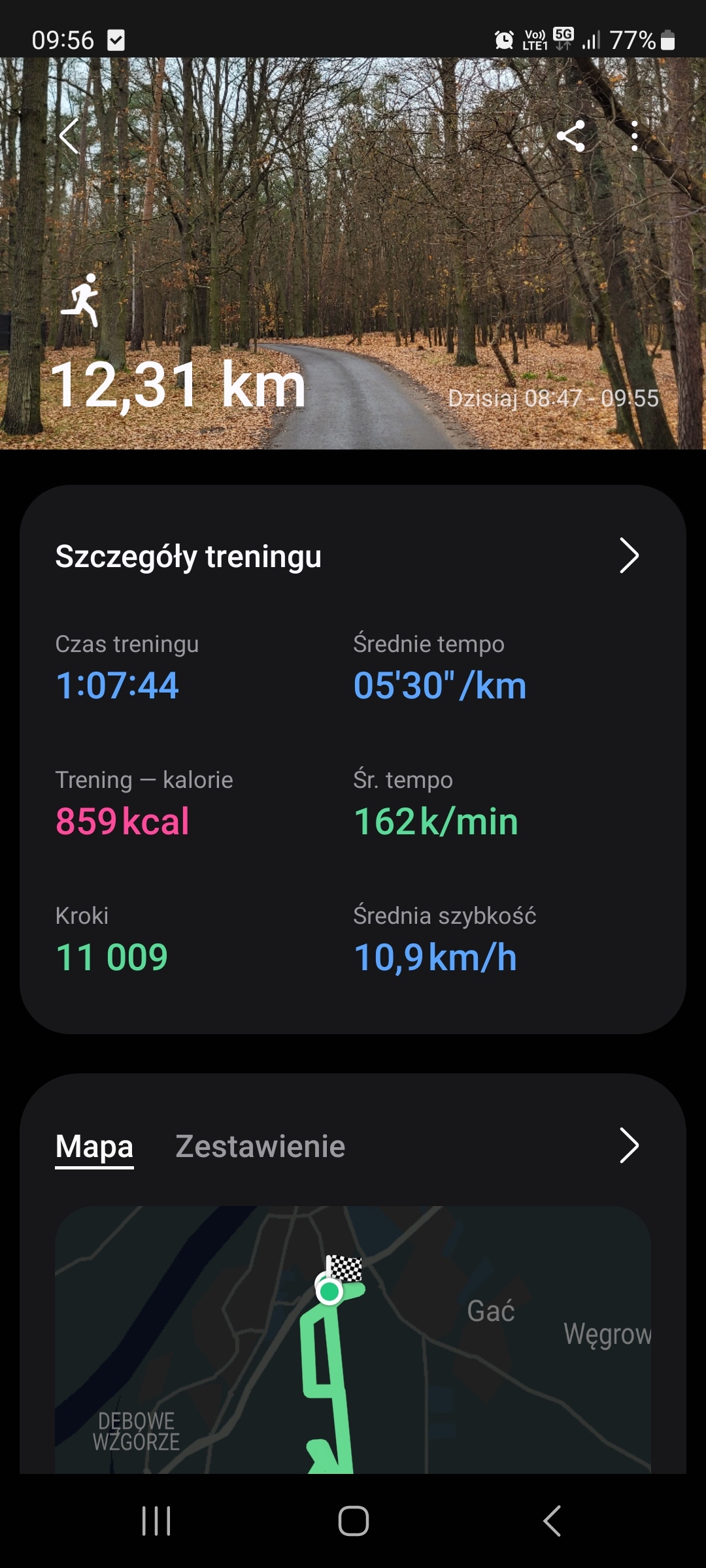Image resolution: width=706 pixels, height=1568 pixels.
Task: Switch to the Zestawienie tab
Action: click(x=260, y=1146)
